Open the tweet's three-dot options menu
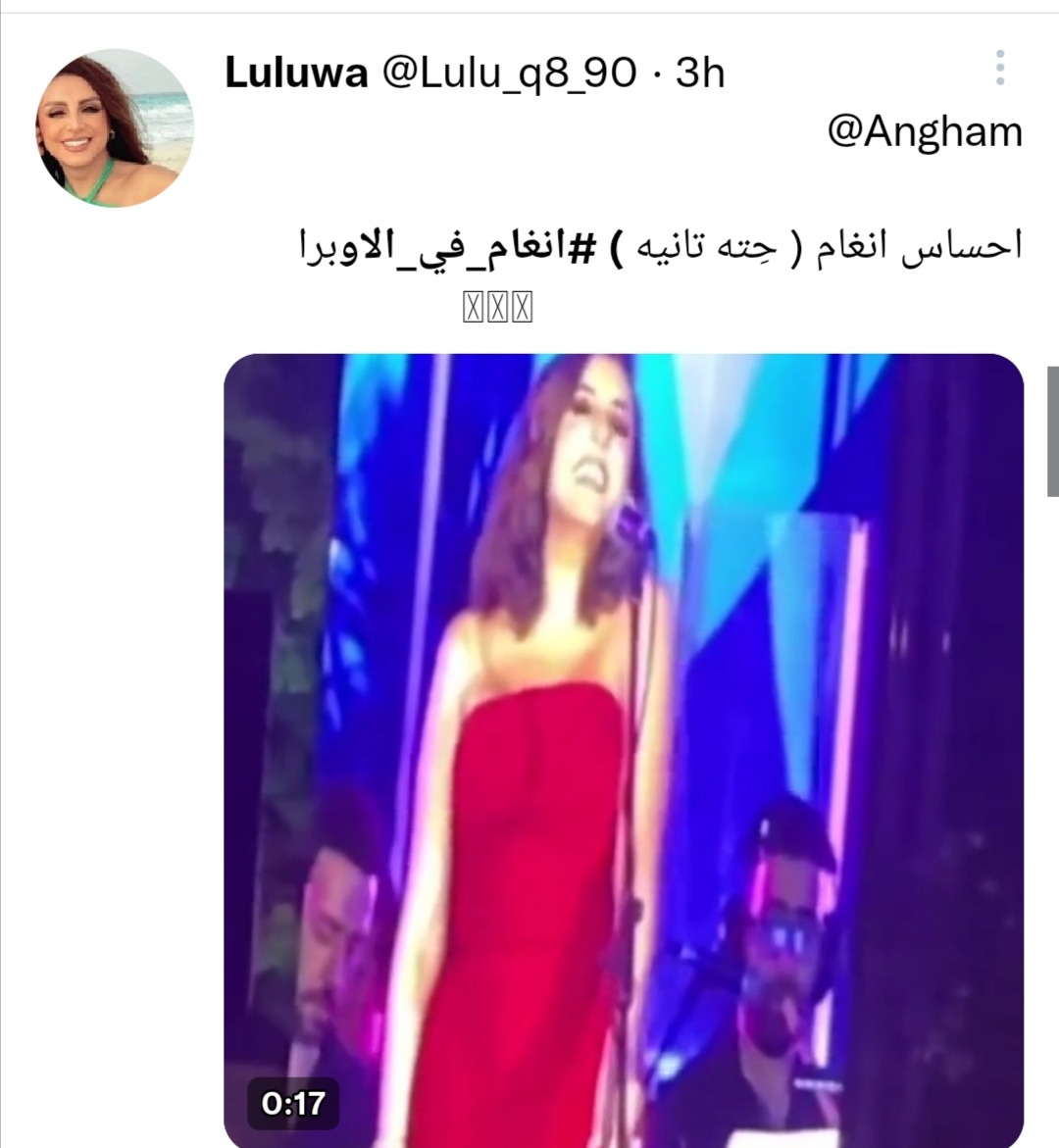Viewport: 1059px width, 1148px height. click(x=1000, y=67)
